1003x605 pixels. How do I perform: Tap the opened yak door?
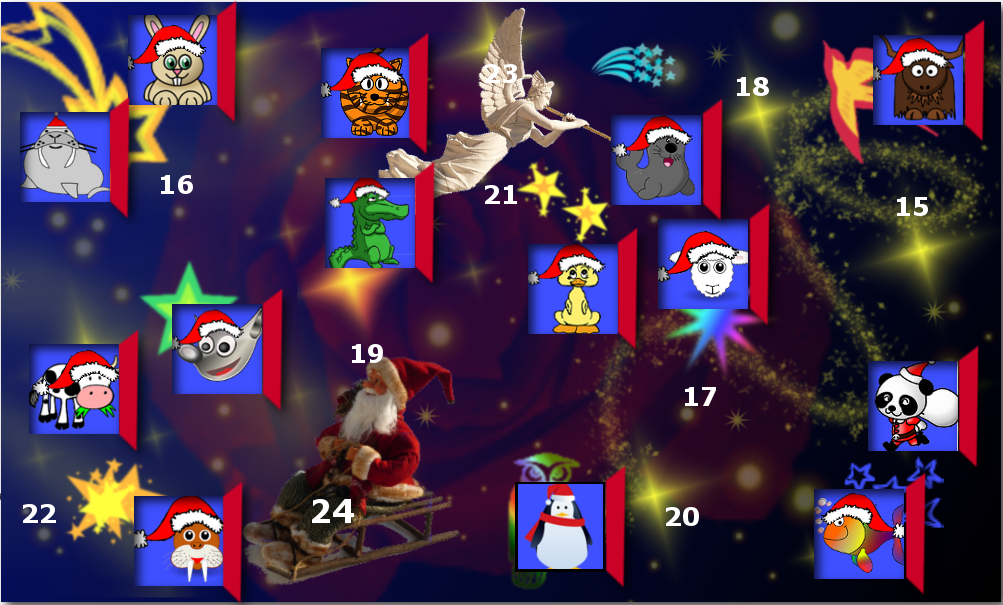(x=918, y=80)
